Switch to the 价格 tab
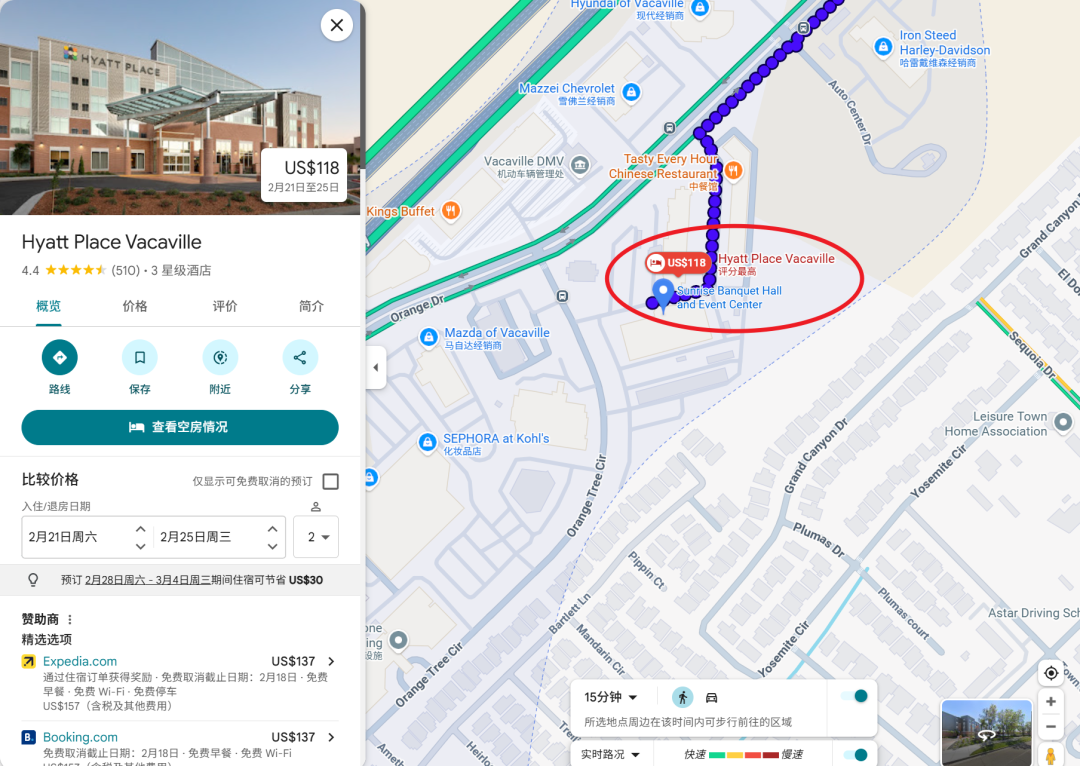1080x766 pixels. click(x=135, y=306)
